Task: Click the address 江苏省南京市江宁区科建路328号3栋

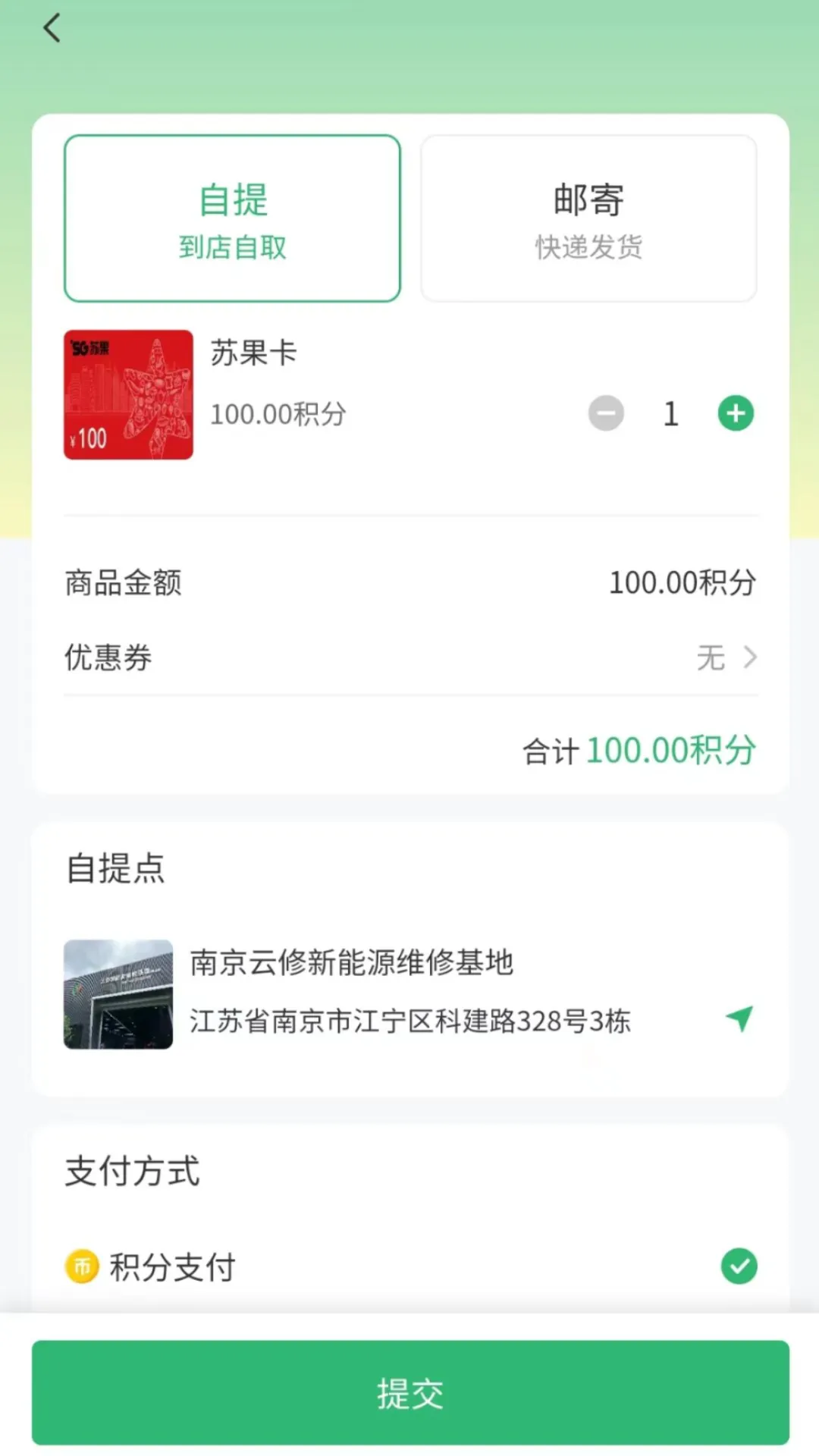Action: click(410, 1021)
